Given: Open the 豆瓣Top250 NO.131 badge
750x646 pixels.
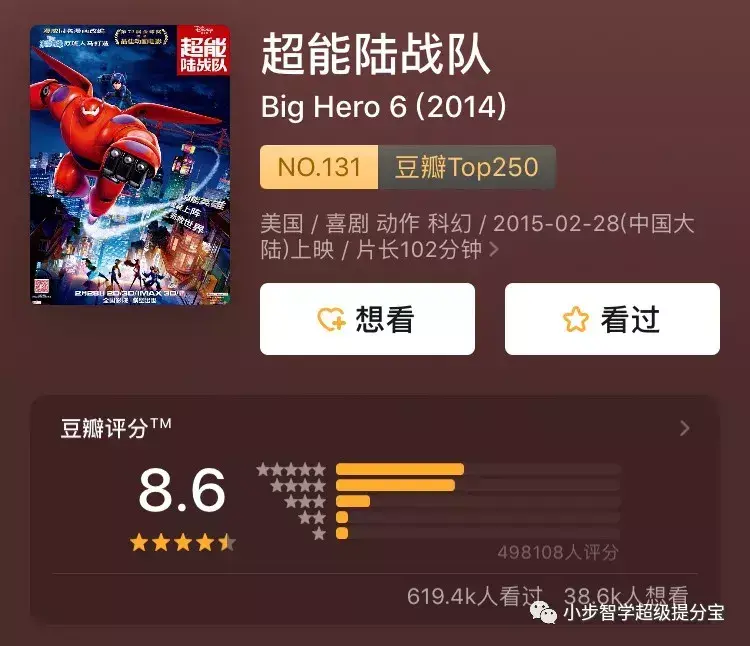Looking at the screenshot, I should coord(407,167).
